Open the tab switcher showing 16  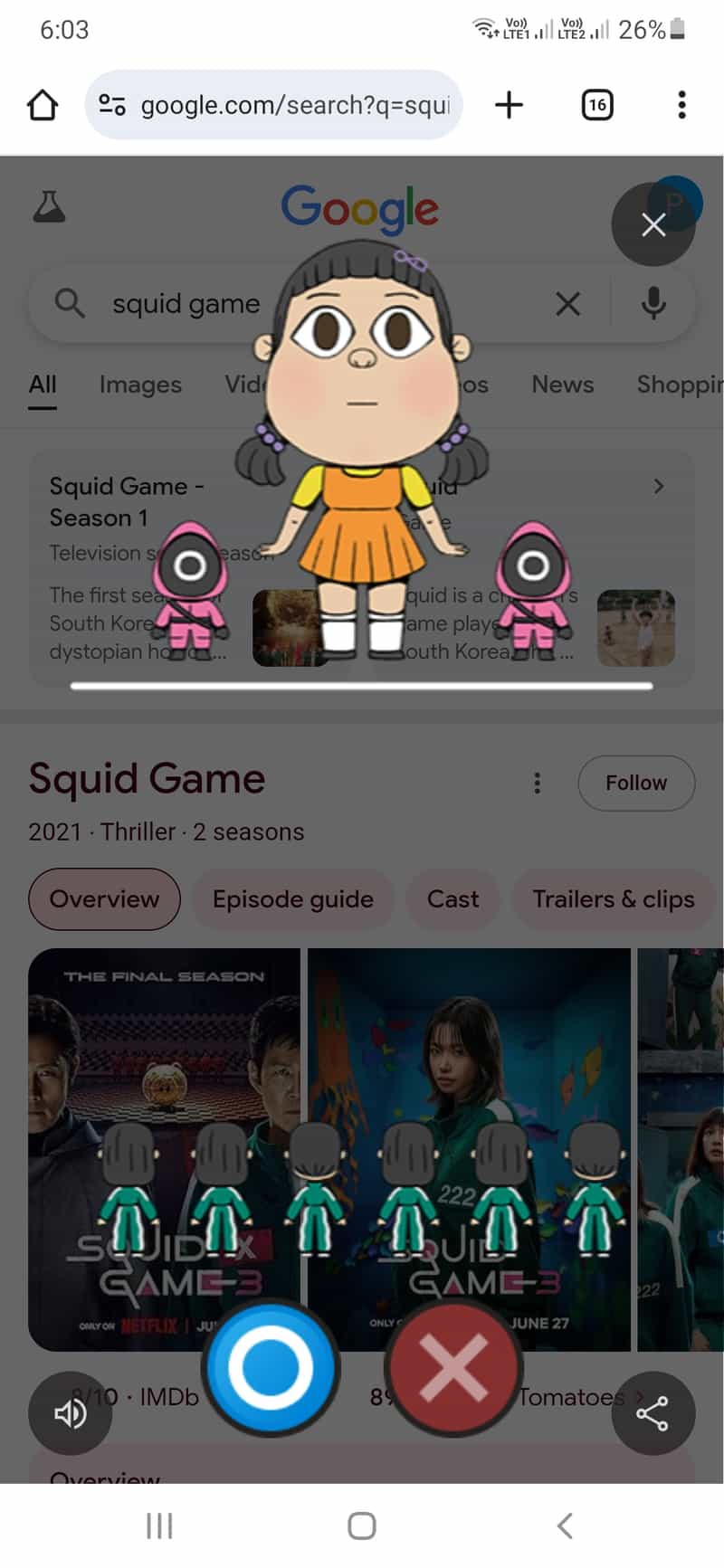pos(596,105)
